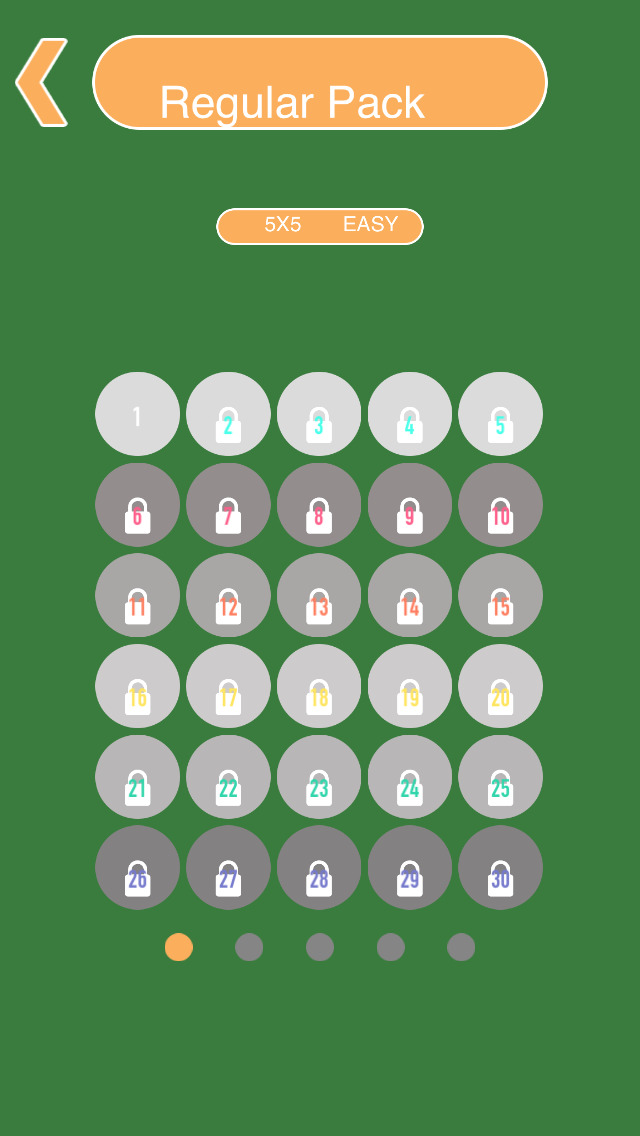Select locked level 10

coord(500,505)
